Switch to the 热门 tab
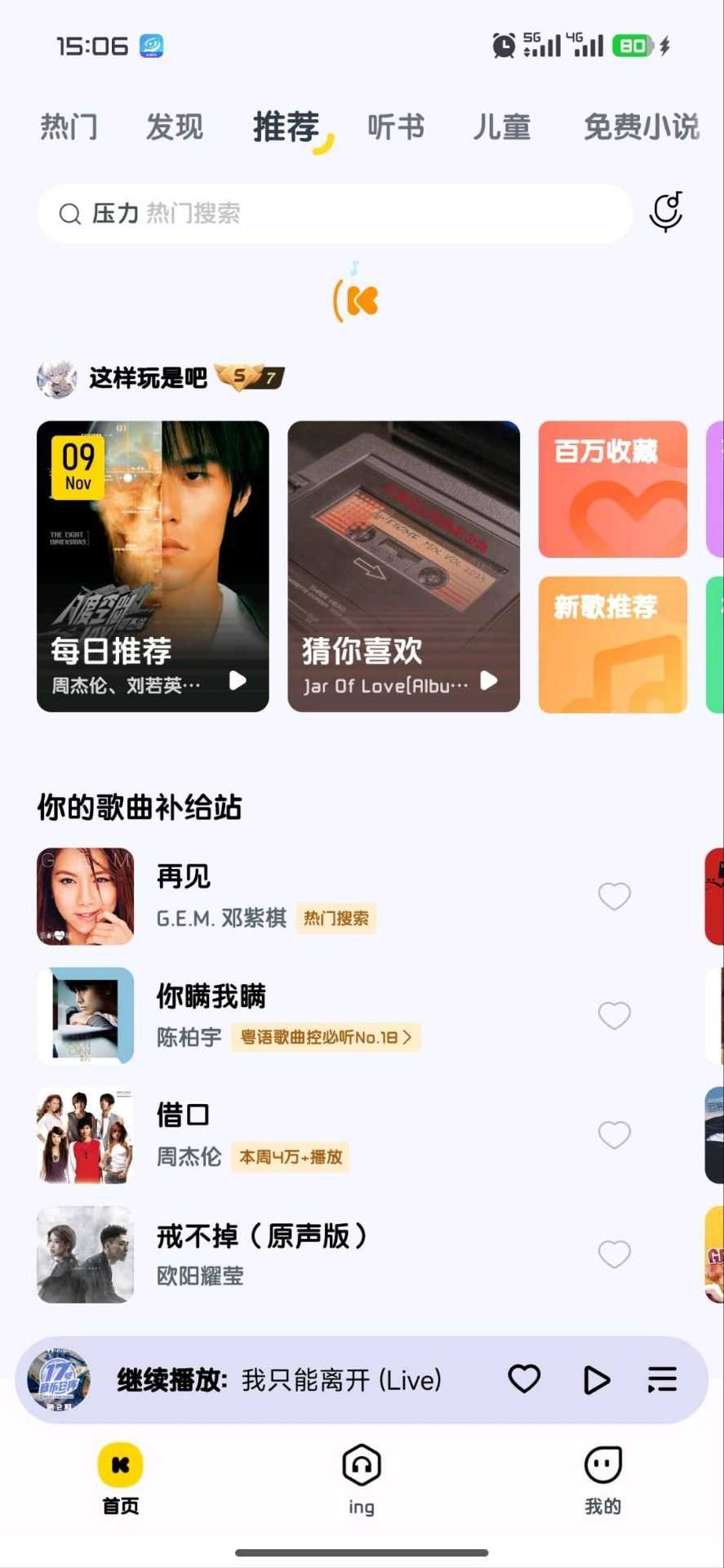This screenshot has width=724, height=1568. [x=69, y=127]
